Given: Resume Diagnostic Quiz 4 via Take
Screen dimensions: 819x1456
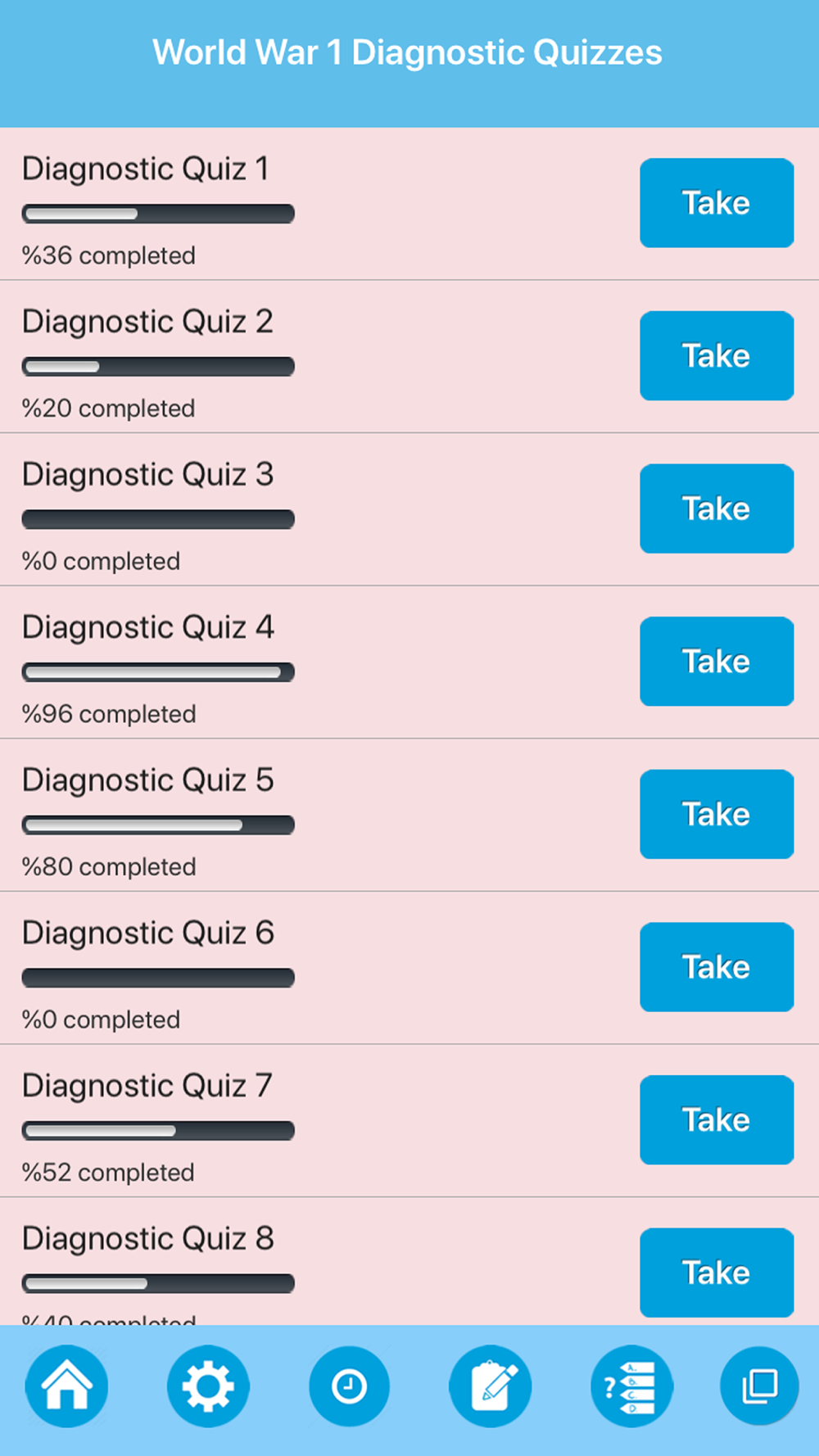Looking at the screenshot, I should tap(717, 662).
